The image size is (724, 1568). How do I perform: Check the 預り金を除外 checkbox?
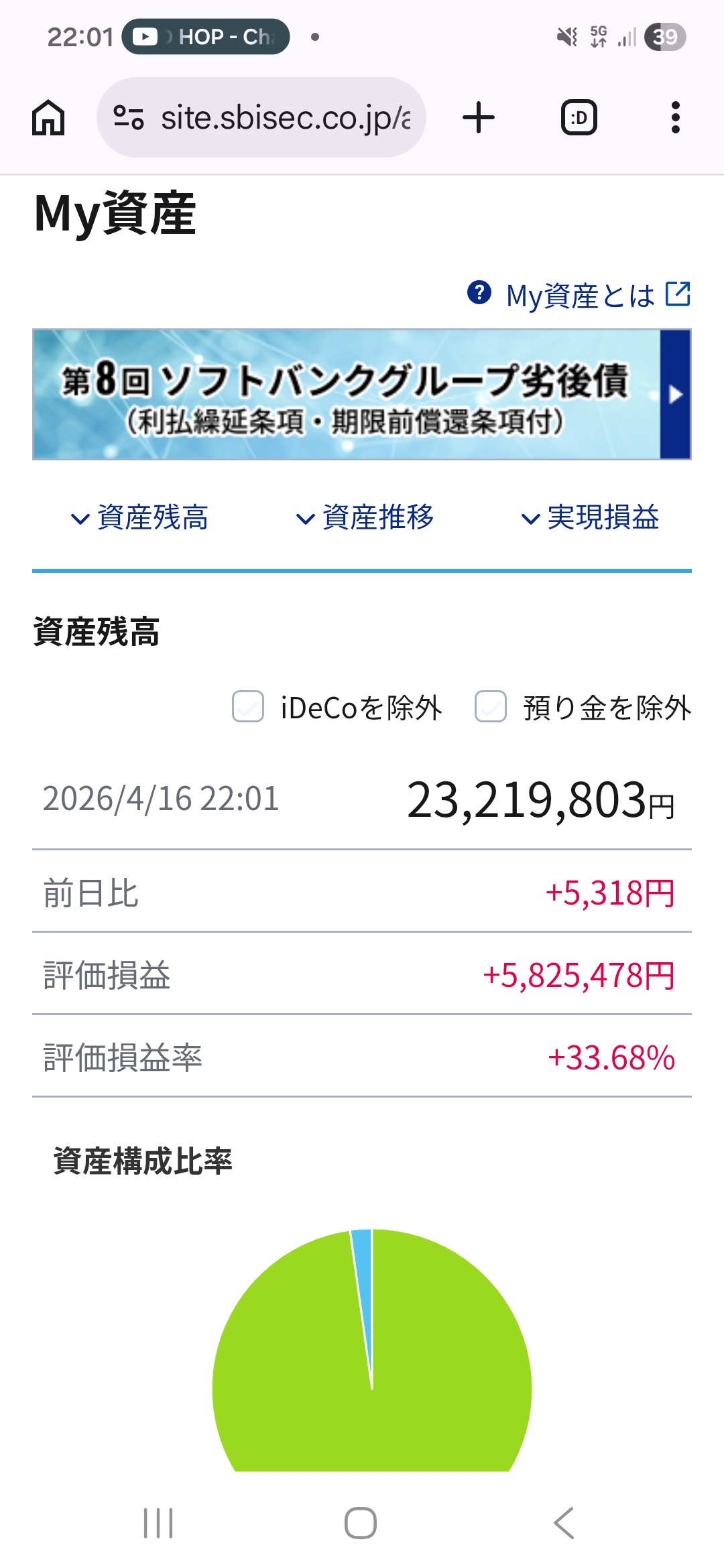[491, 707]
